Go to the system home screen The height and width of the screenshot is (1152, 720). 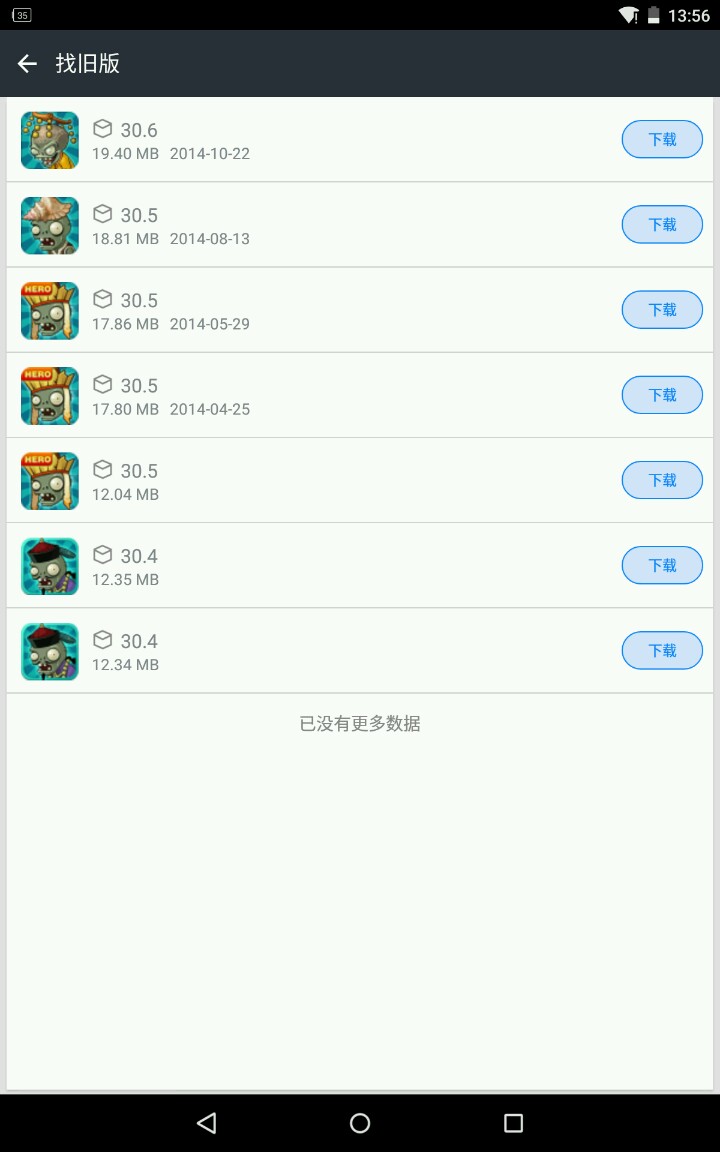(x=360, y=1123)
